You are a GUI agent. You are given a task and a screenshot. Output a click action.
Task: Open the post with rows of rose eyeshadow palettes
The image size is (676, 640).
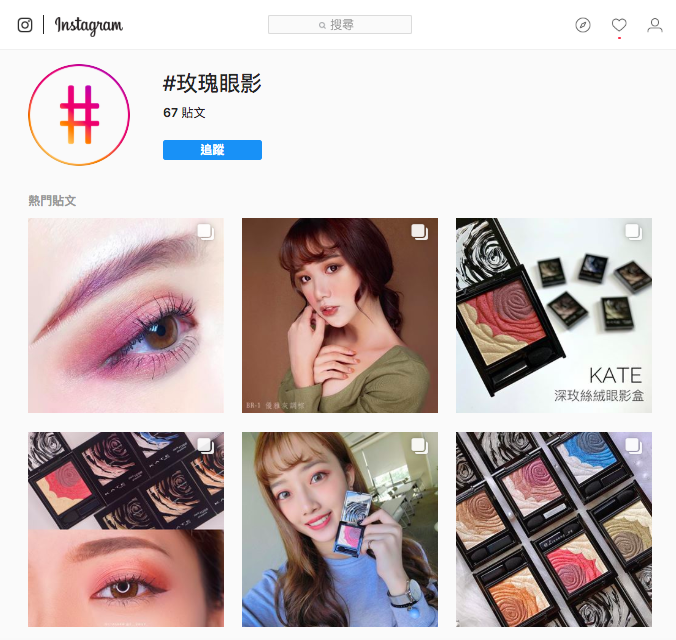coord(553,529)
